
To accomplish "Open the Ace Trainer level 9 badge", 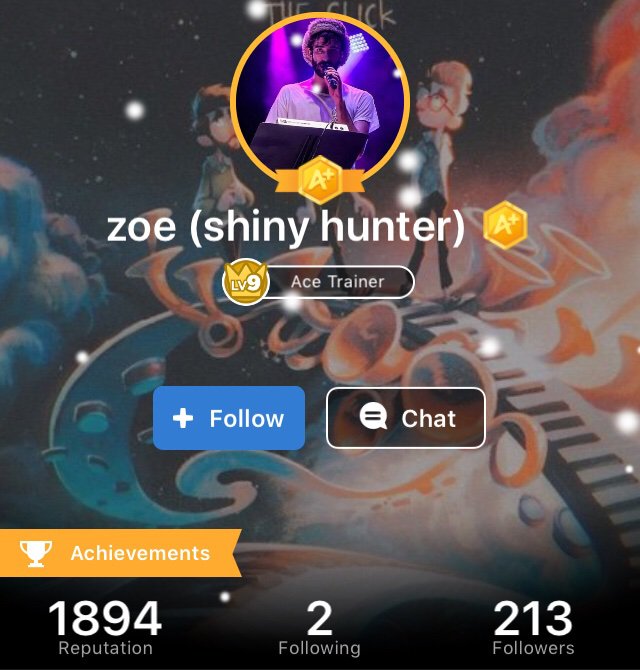I will (x=318, y=282).
